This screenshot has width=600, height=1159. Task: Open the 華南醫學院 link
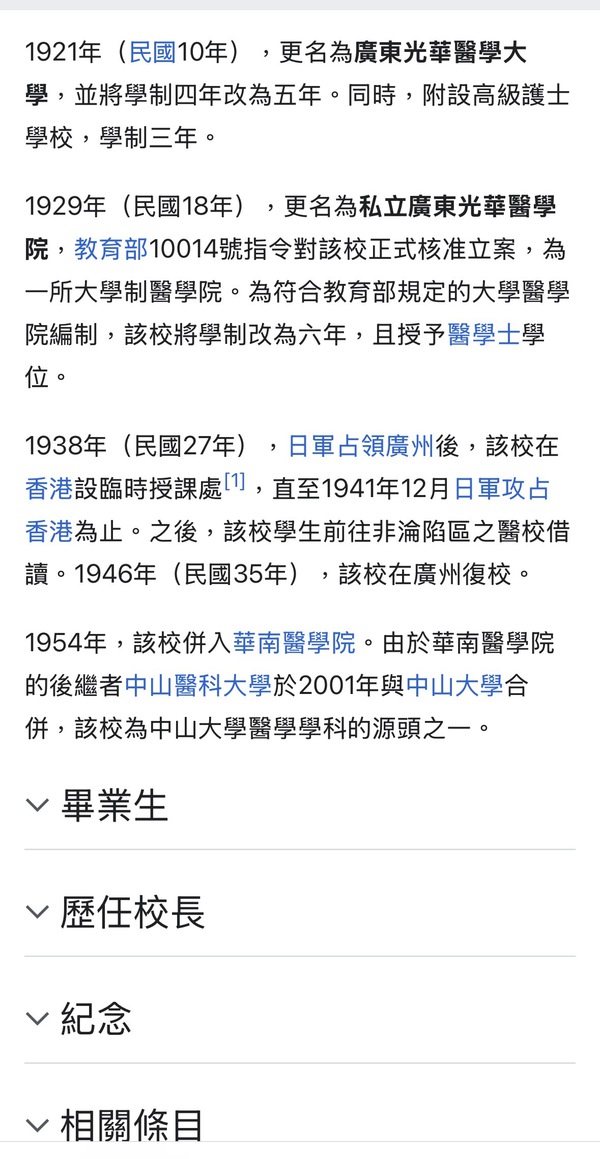click(x=294, y=642)
